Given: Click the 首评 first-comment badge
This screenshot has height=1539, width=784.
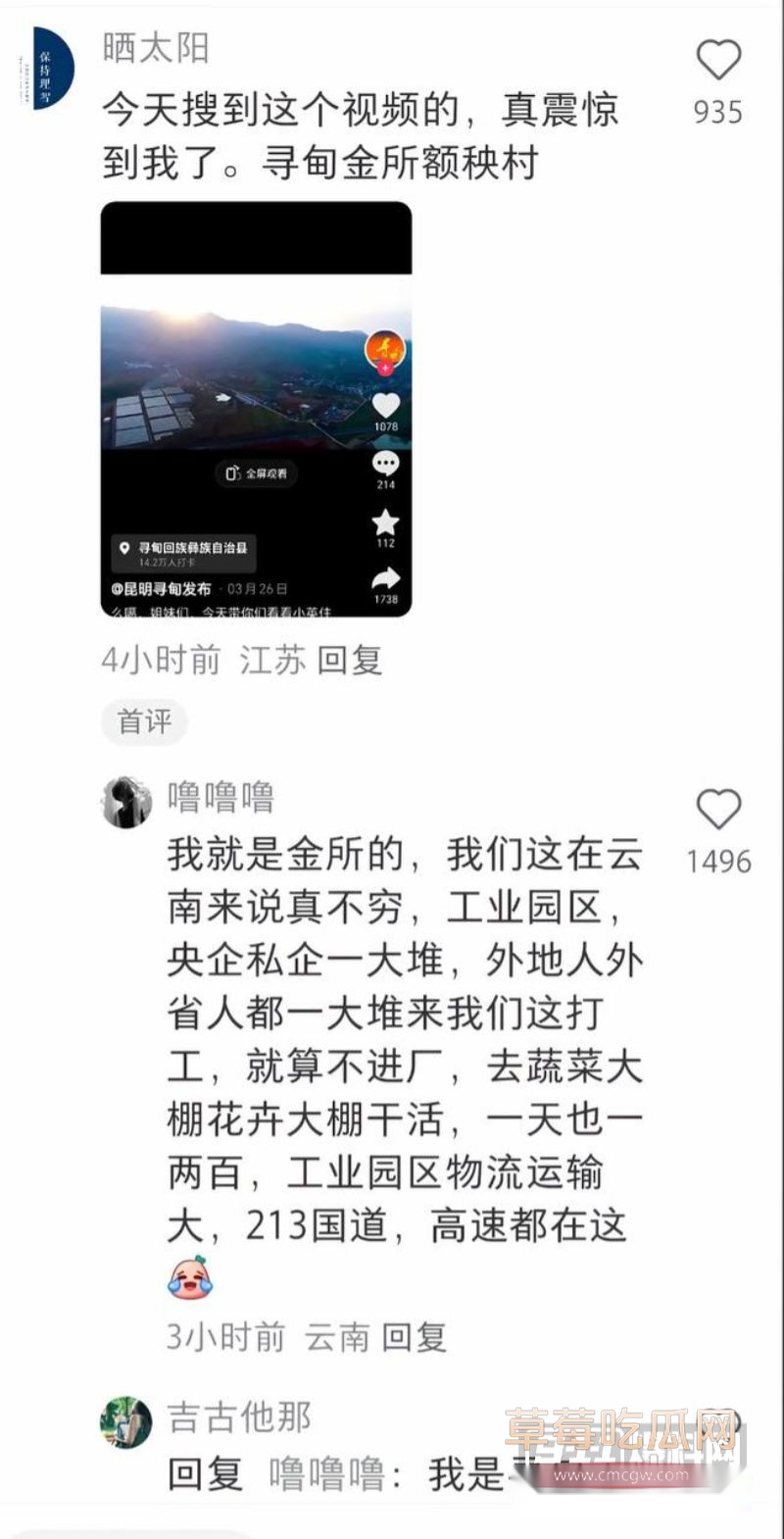Looking at the screenshot, I should point(143,720).
